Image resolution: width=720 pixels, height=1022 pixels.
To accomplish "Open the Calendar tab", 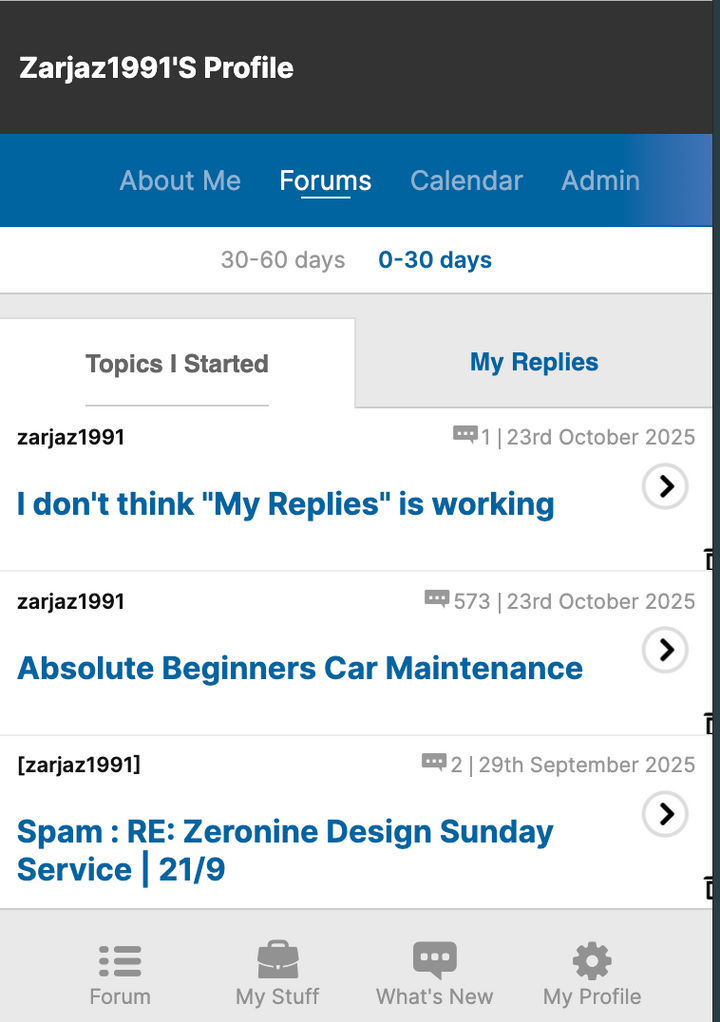I will (466, 181).
